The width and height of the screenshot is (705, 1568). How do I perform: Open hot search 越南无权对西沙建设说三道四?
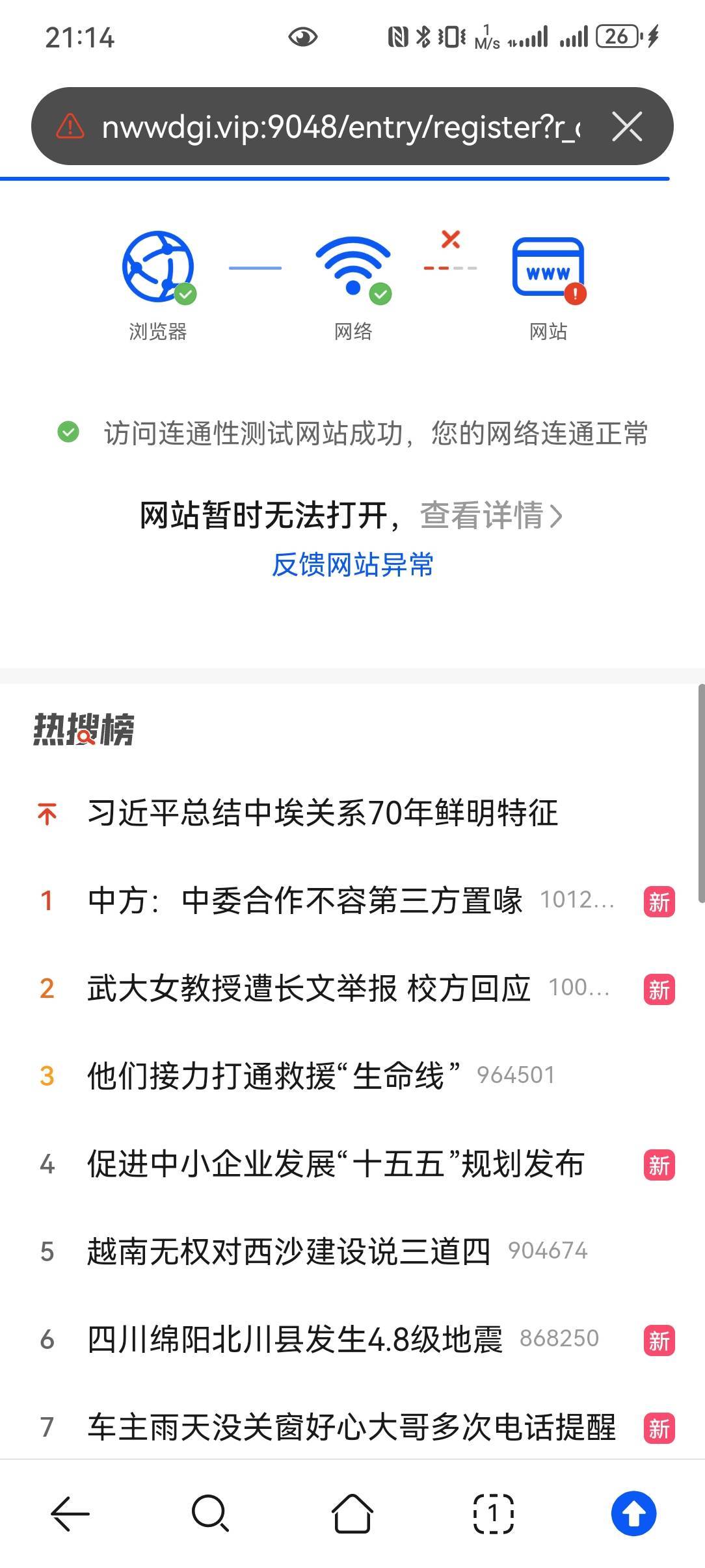[289, 1251]
